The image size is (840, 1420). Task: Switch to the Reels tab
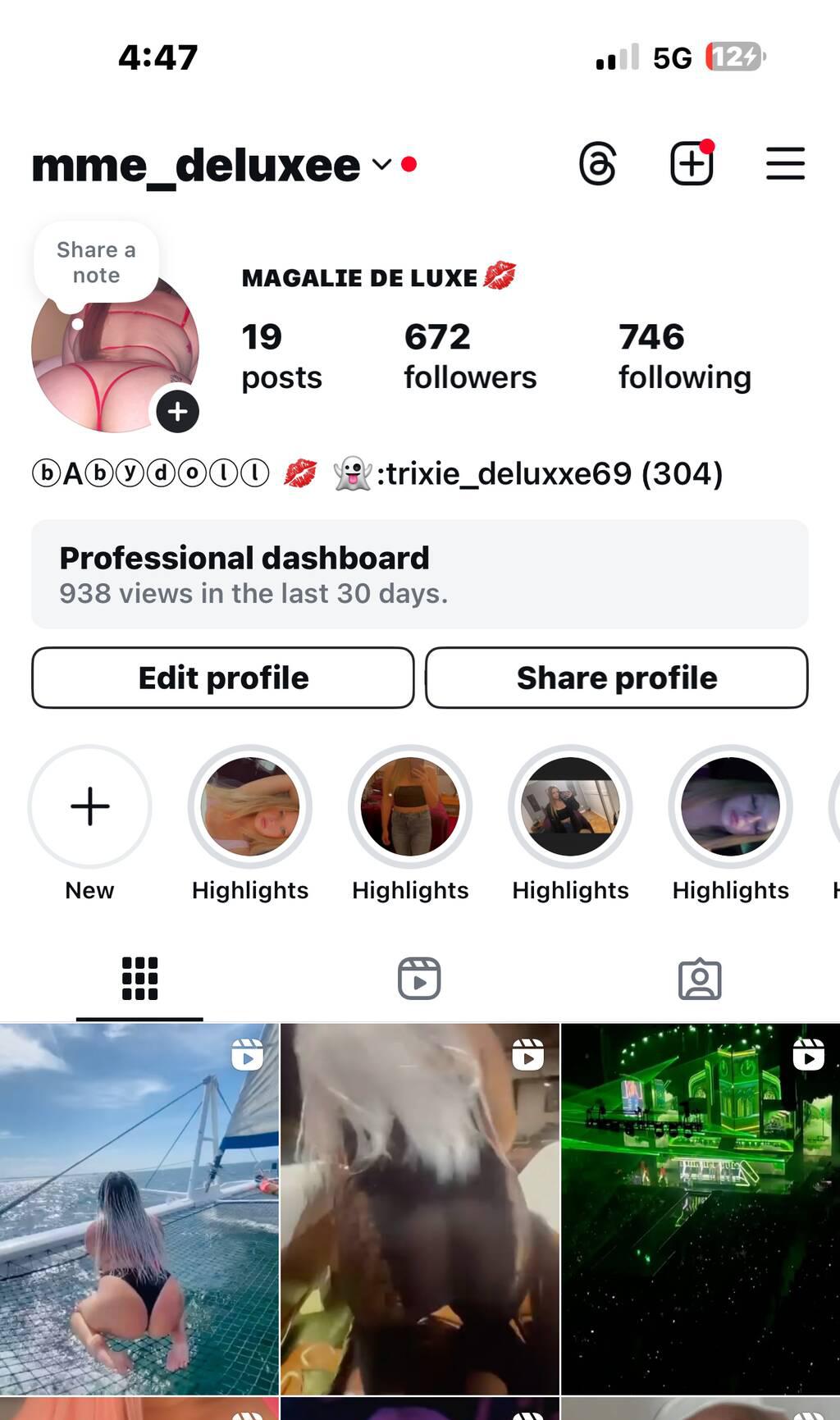pyautogui.click(x=419, y=979)
